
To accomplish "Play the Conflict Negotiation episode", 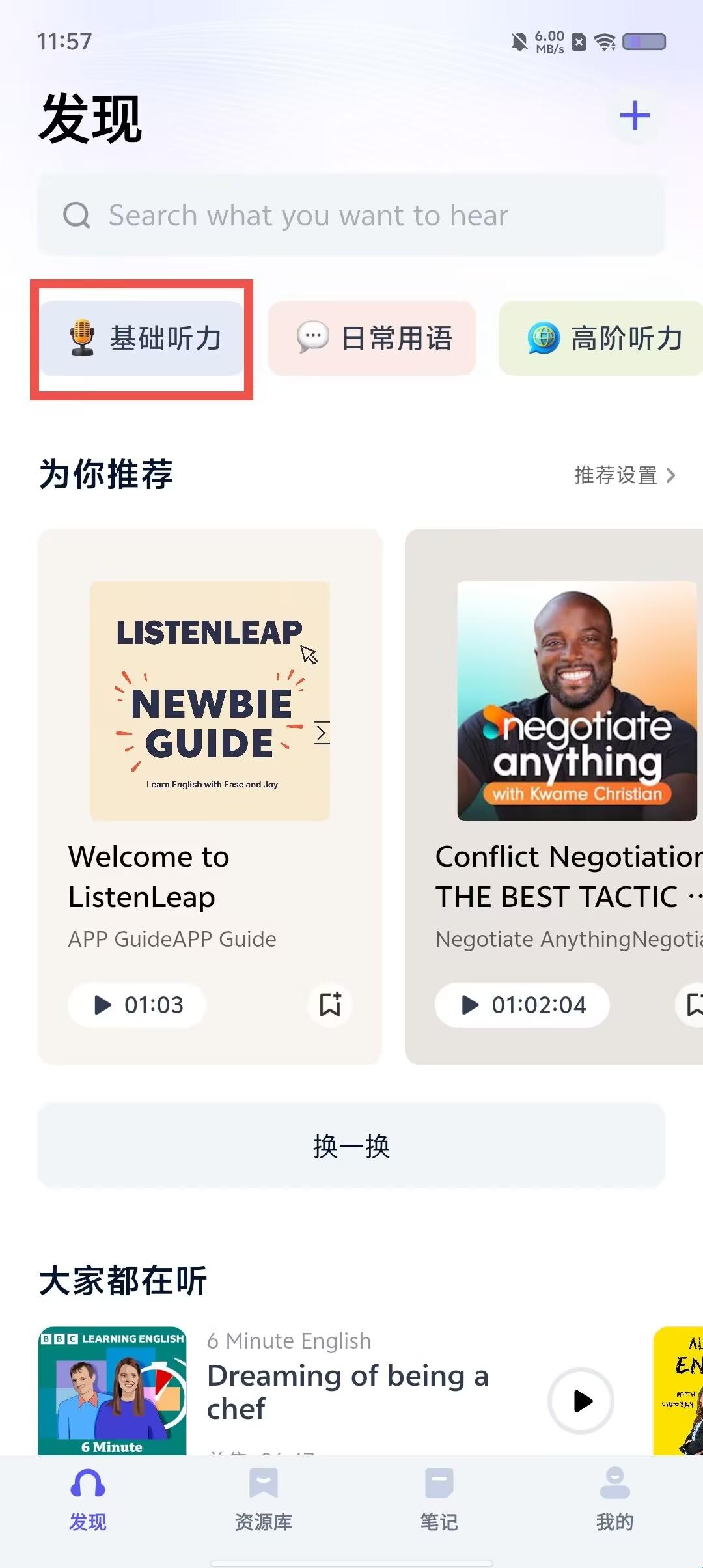I will (522, 1005).
